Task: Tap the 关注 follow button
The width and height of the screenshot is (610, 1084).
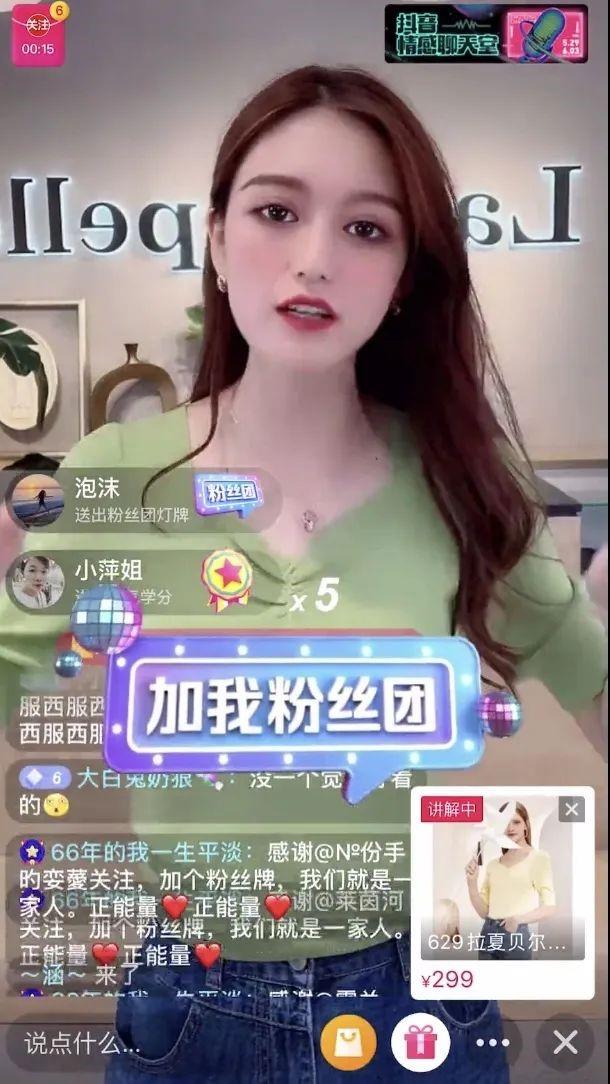Action: tap(37, 25)
